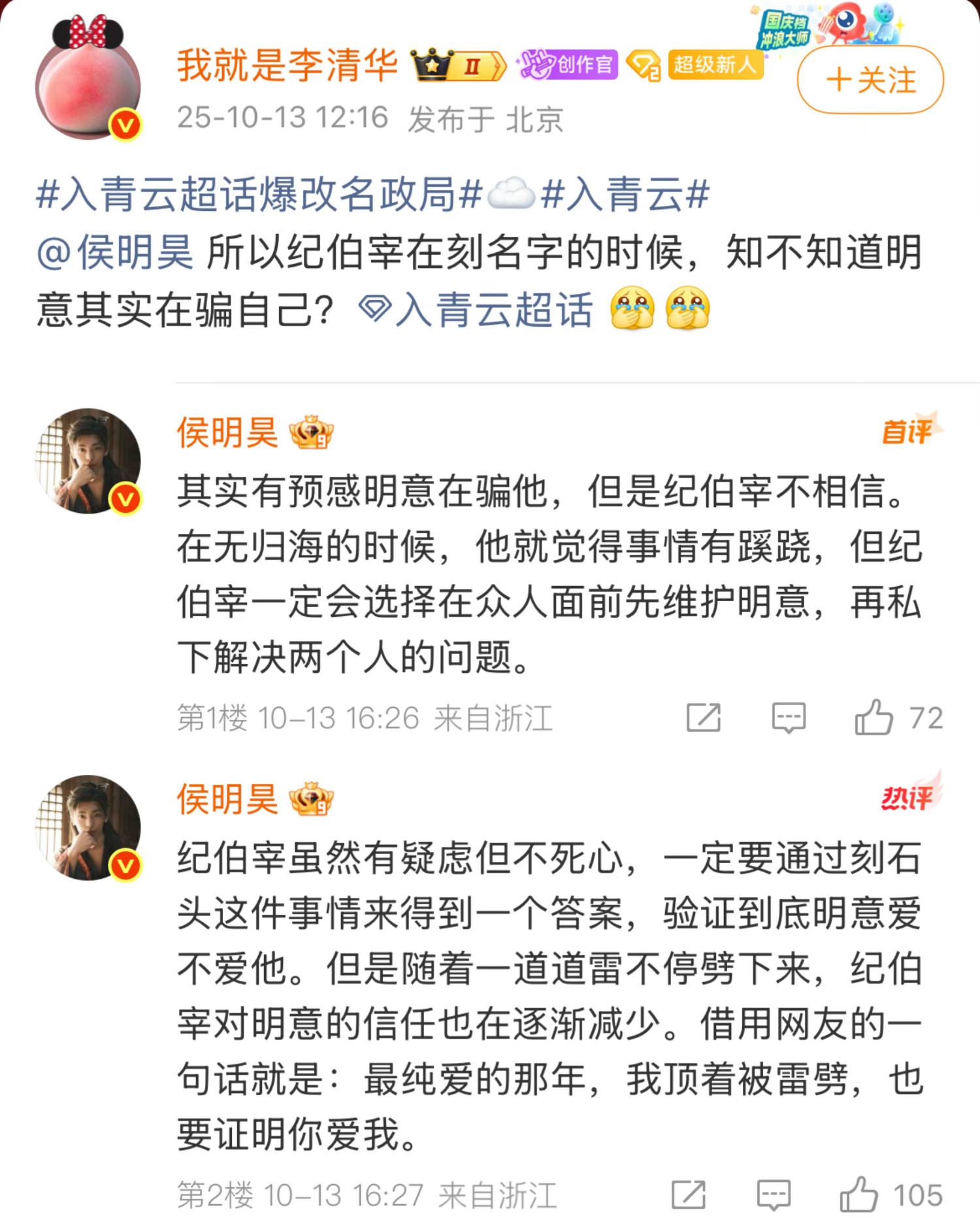
Task: Repost the 第2楼 comment by 侯明昊
Action: pyautogui.click(x=689, y=1195)
